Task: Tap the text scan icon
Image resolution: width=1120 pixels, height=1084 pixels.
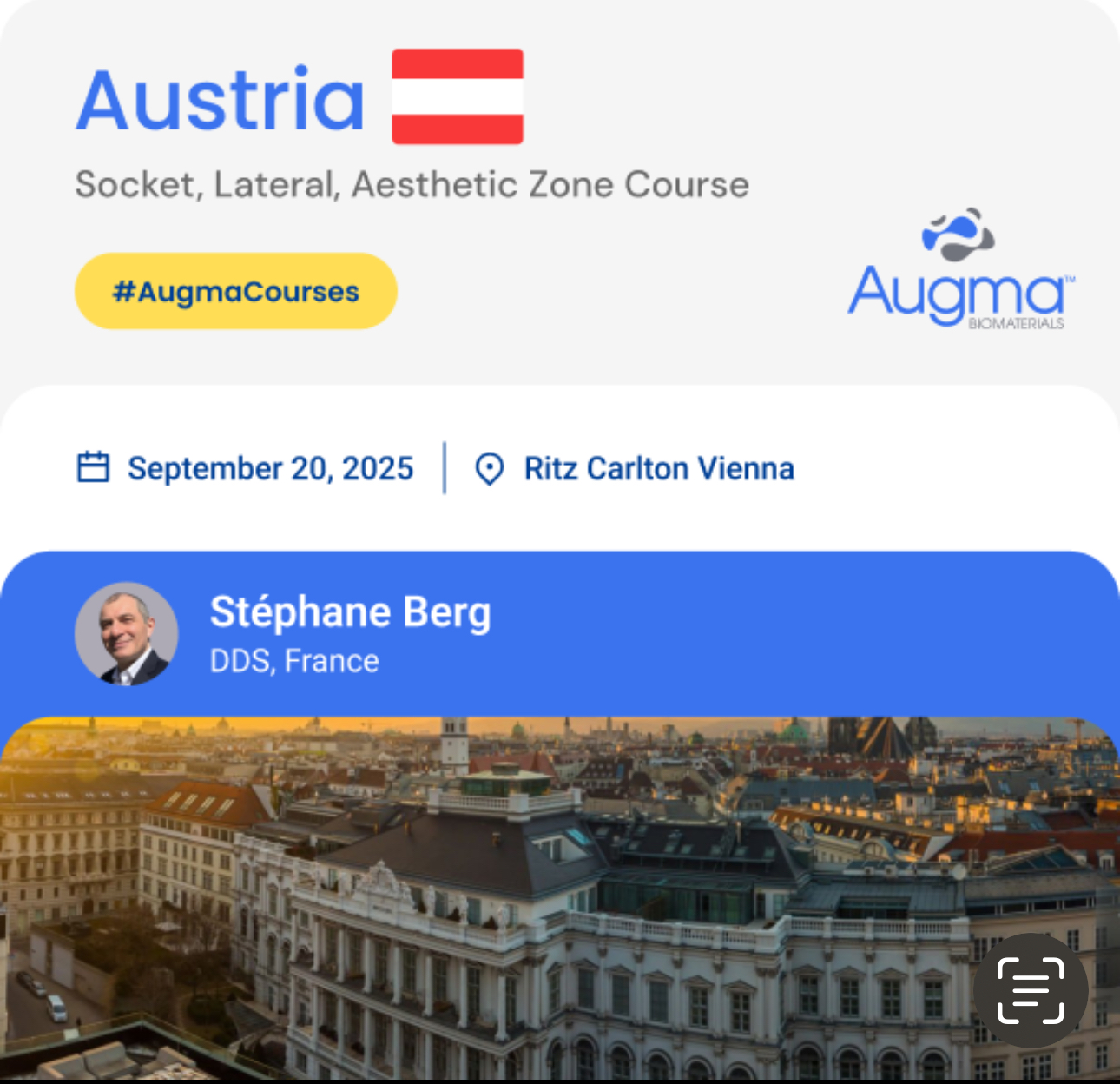Action: click(x=1031, y=990)
